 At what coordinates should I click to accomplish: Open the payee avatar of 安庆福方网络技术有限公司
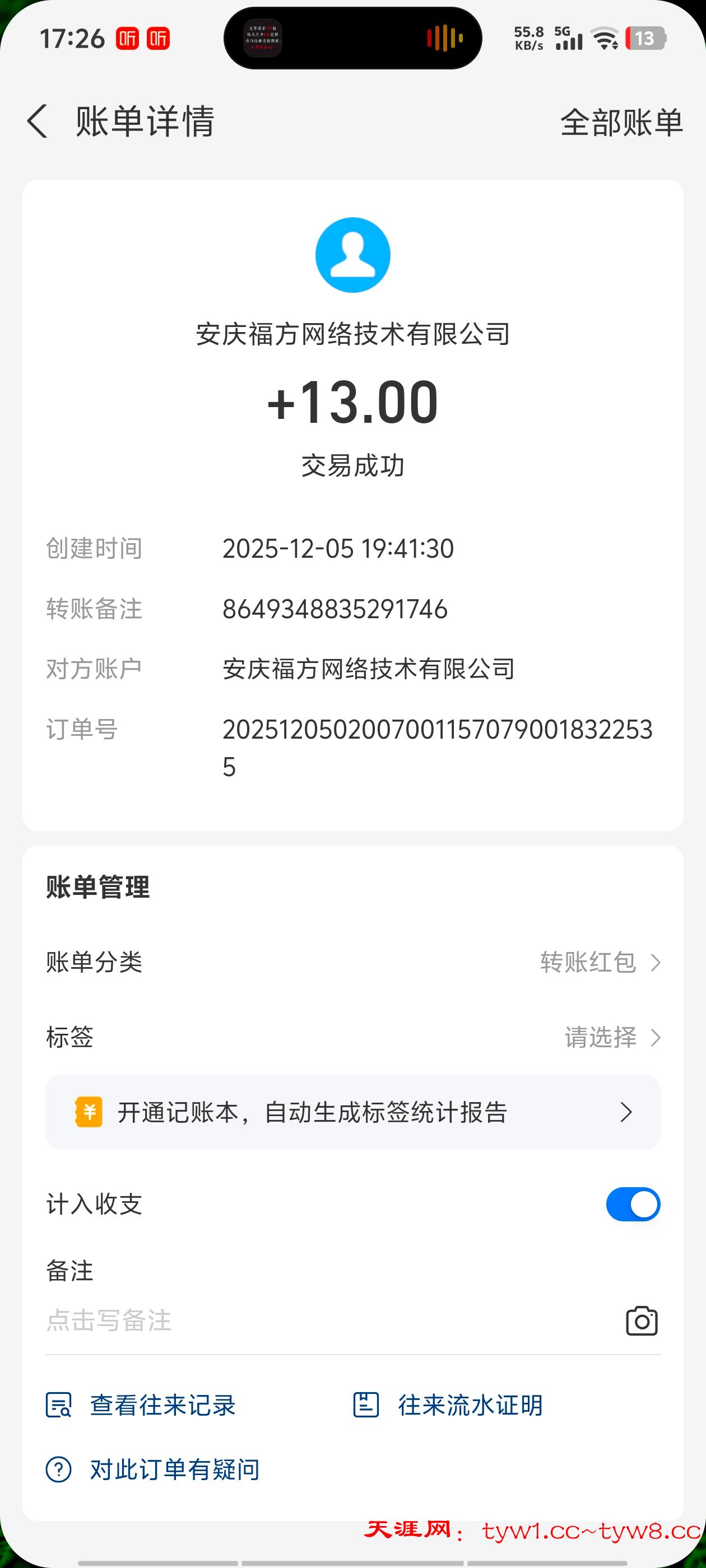pyautogui.click(x=352, y=255)
